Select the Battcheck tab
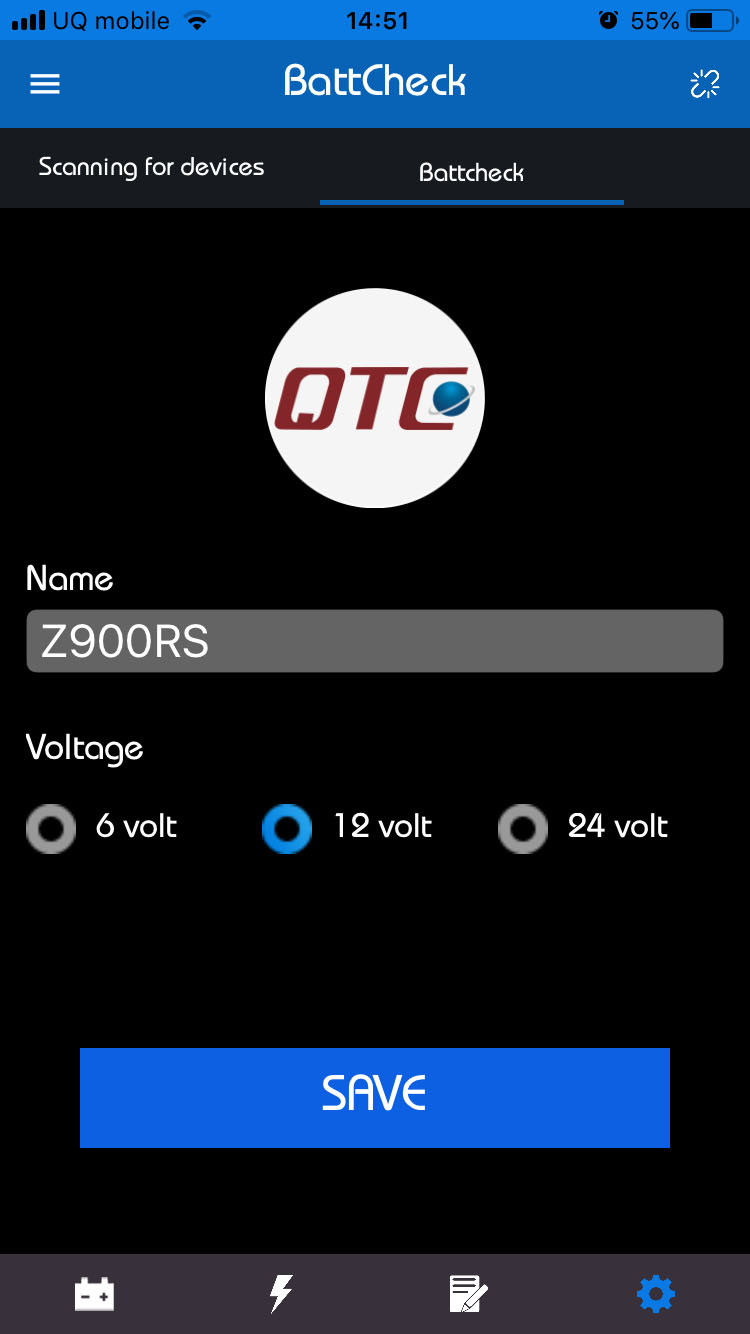750x1334 pixels. 471,173
